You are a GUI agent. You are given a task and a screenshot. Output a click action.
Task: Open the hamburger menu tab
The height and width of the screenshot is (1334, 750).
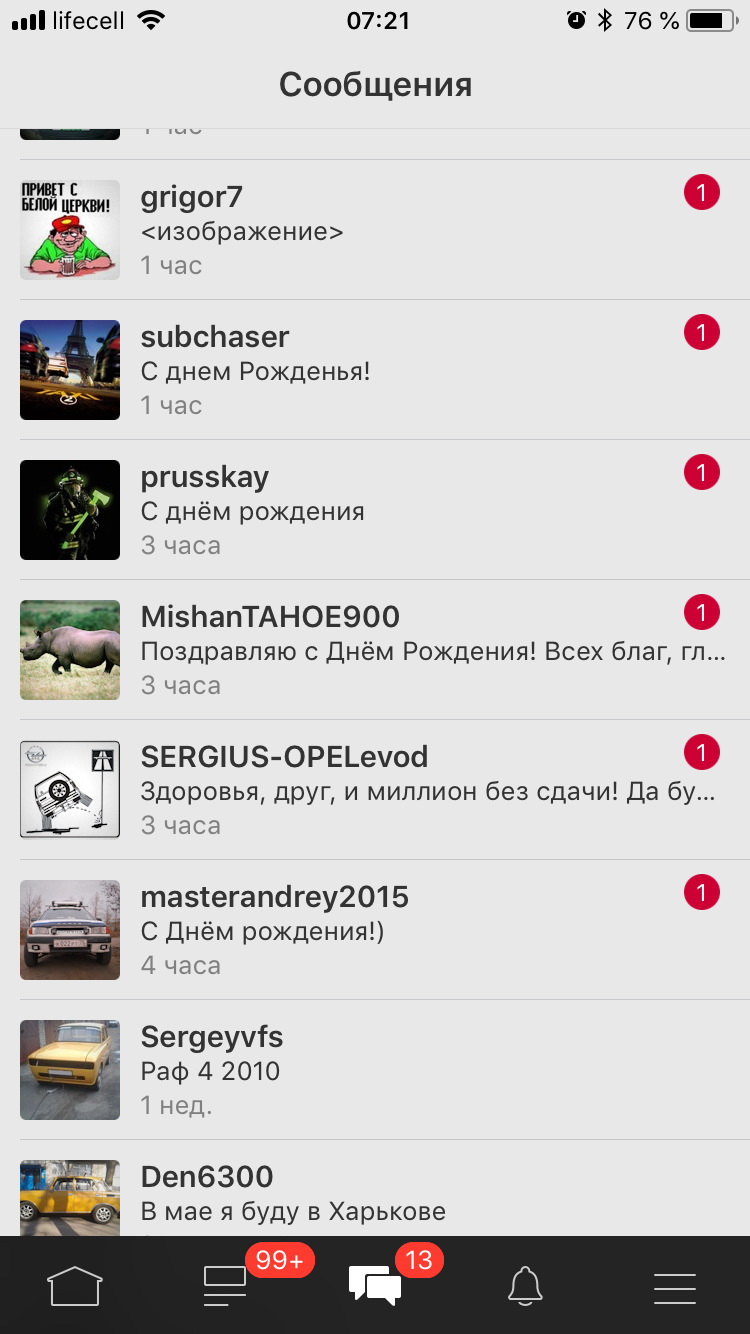coord(675,1285)
